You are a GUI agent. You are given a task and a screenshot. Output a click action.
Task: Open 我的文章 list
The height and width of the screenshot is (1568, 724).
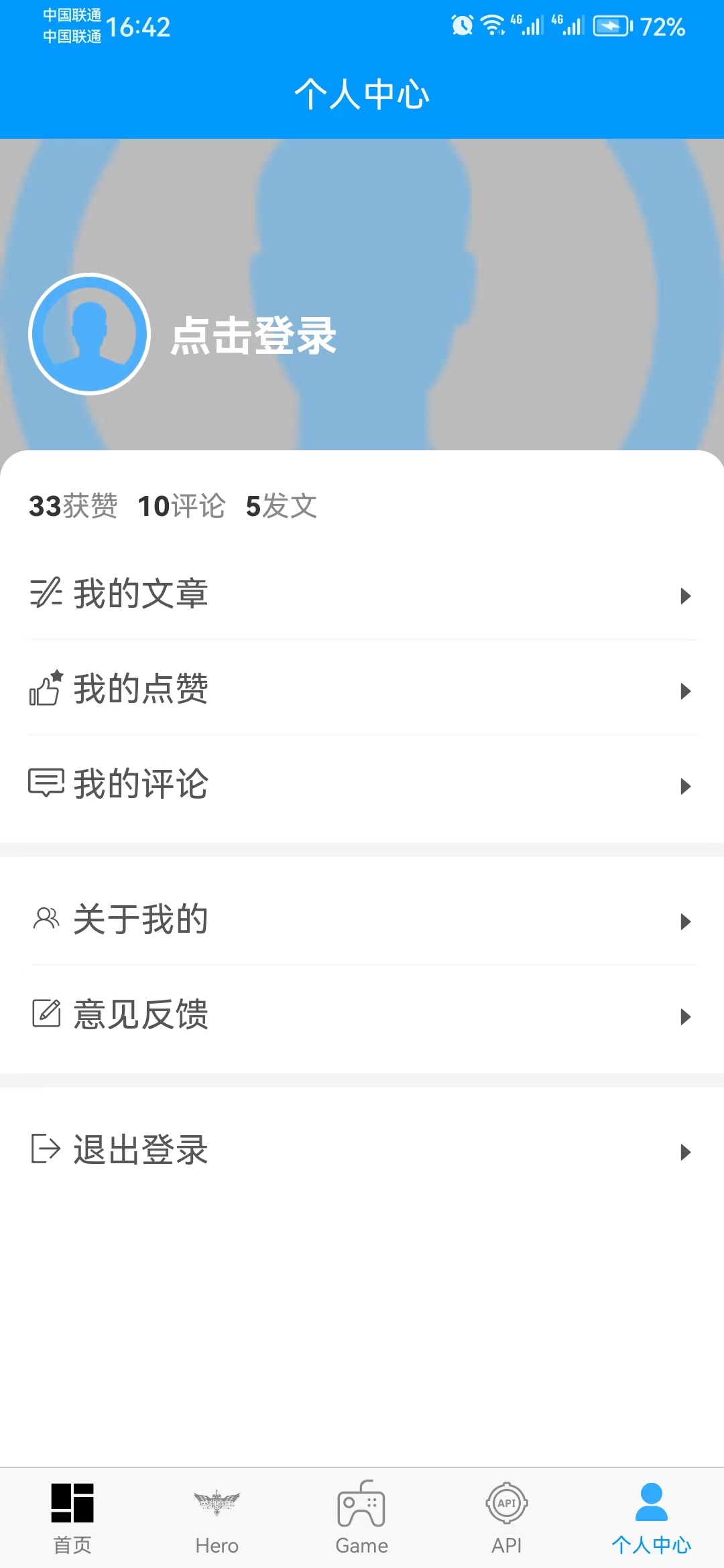(362, 594)
